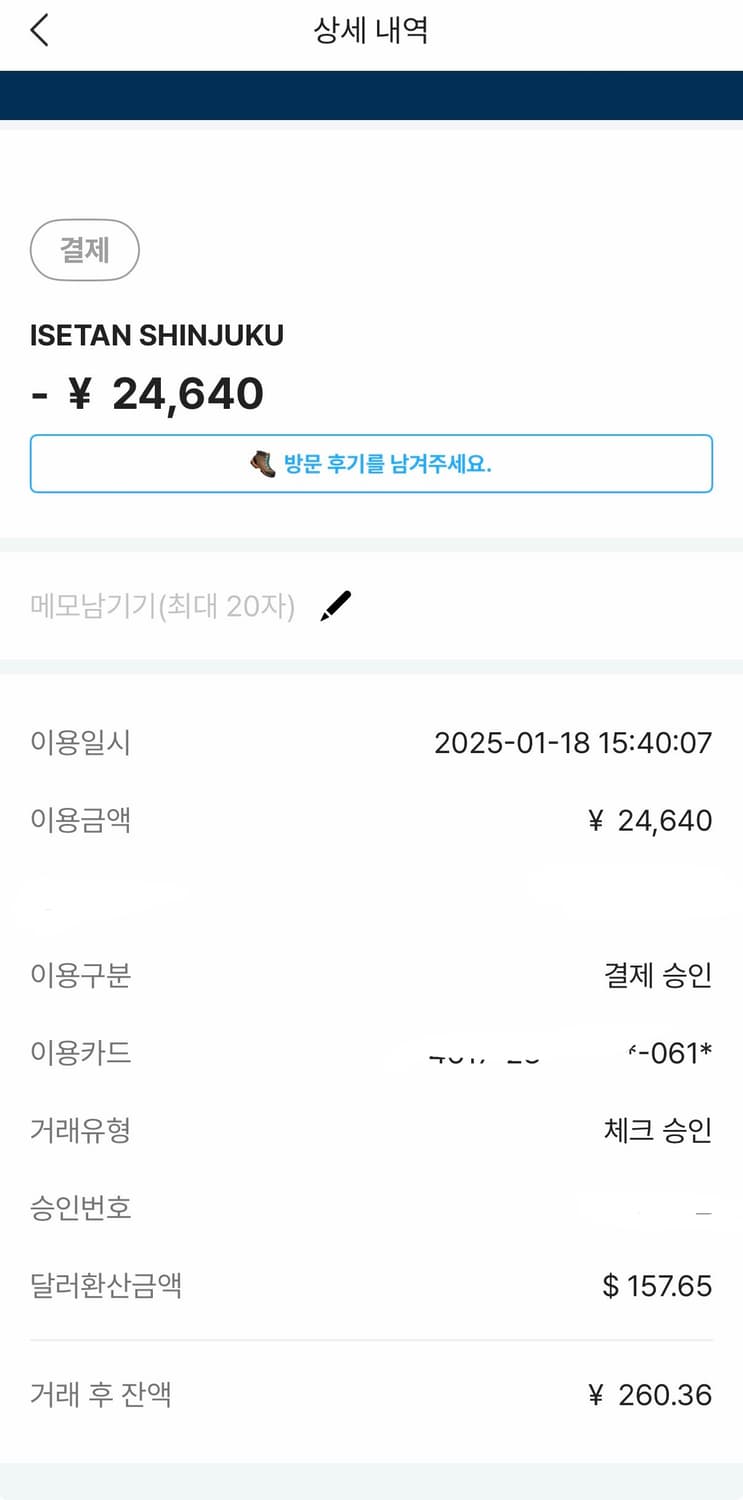Tap the - ¥ 24,640 amount display

coord(148,392)
